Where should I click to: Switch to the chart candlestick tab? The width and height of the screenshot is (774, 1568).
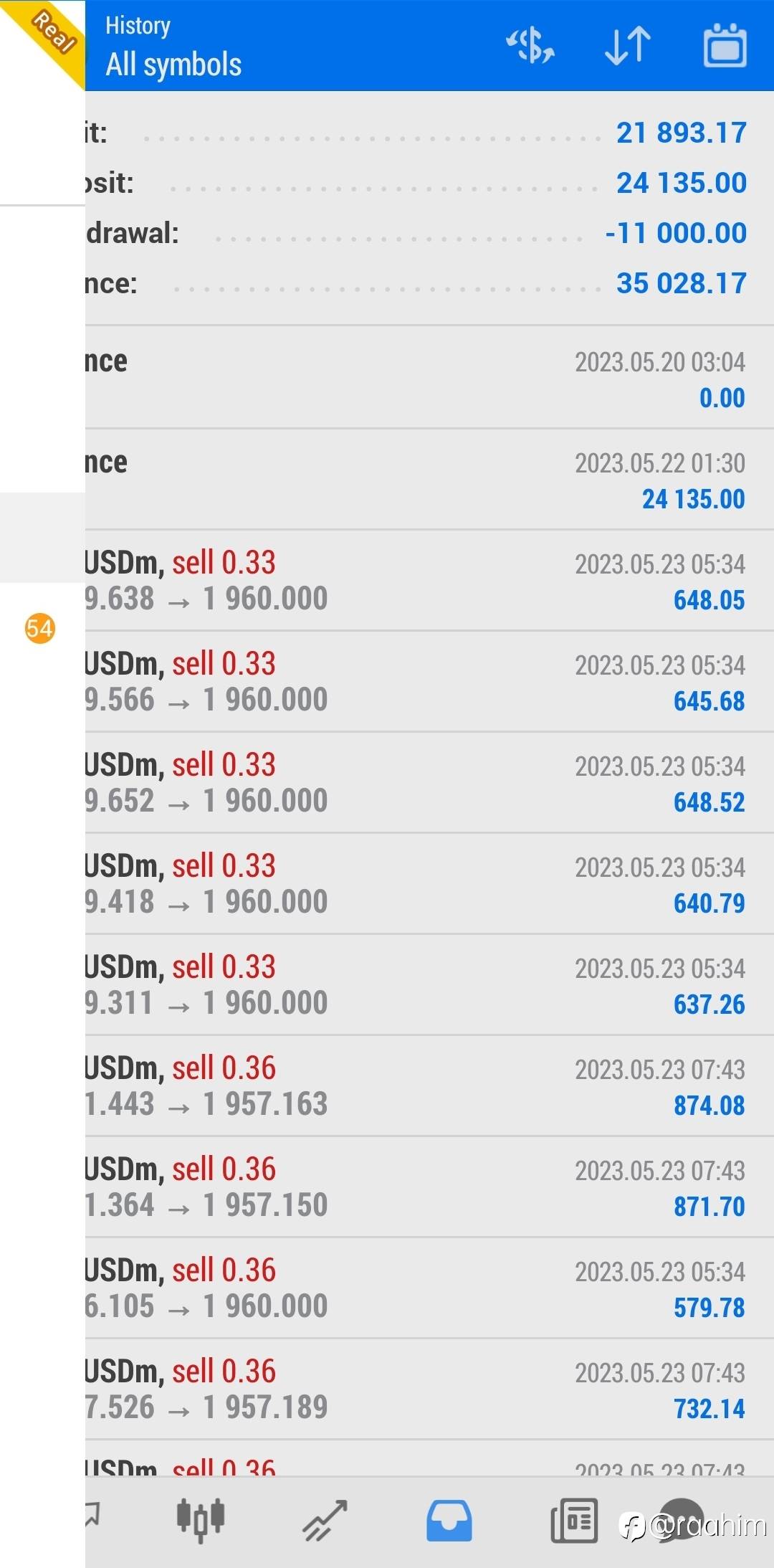coord(201,1519)
